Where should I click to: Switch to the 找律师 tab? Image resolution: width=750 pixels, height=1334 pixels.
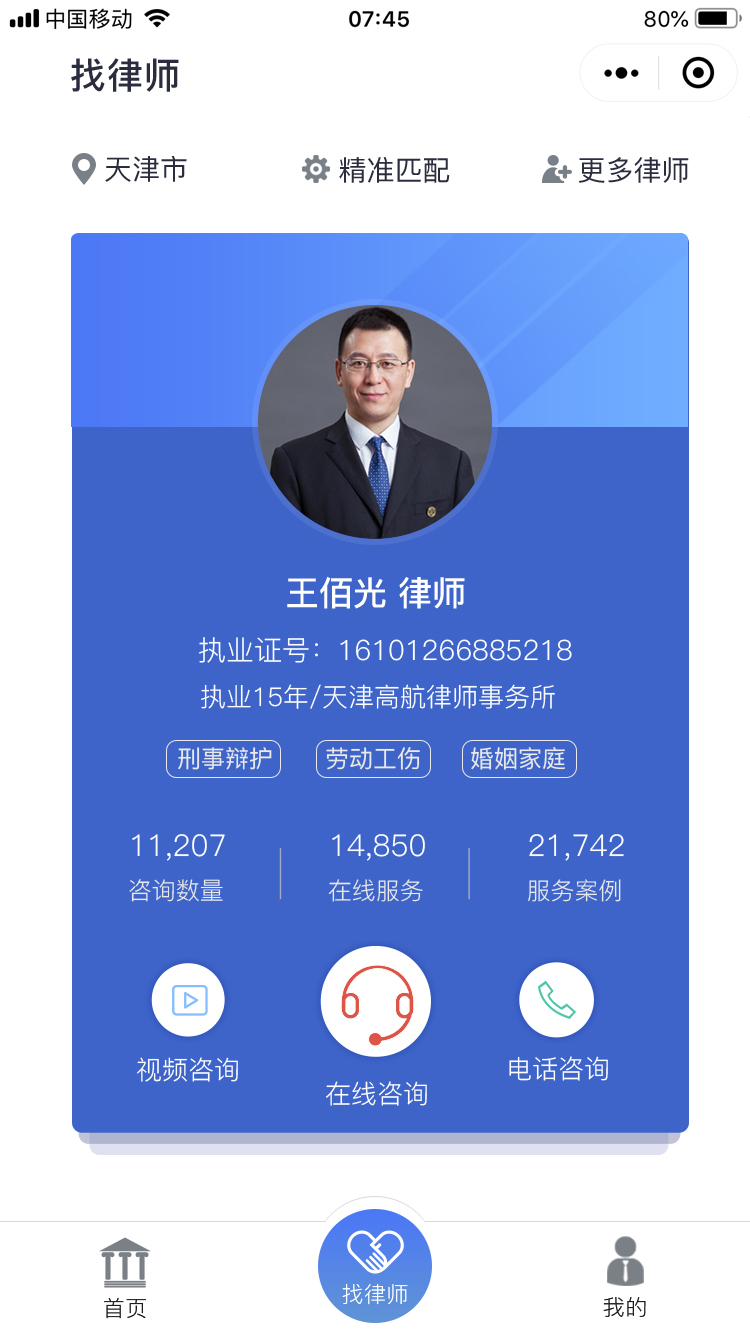click(375, 1267)
